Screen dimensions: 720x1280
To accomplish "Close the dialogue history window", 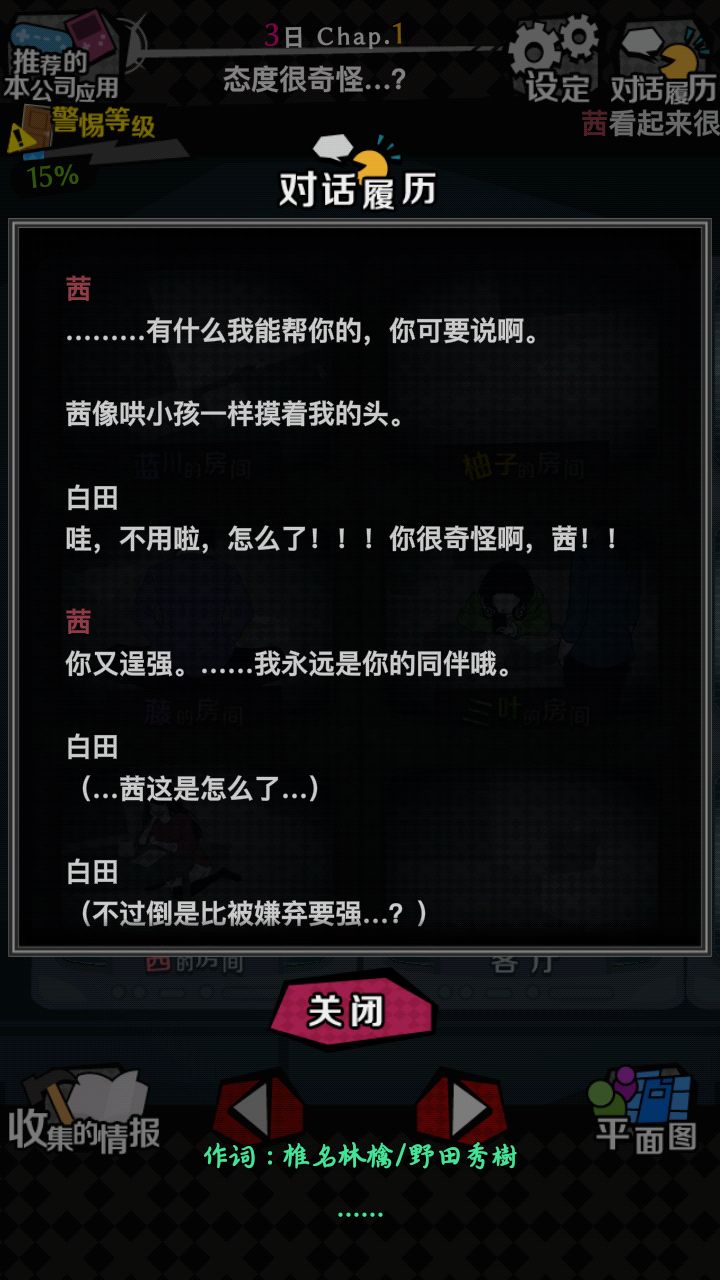I will point(350,1010).
